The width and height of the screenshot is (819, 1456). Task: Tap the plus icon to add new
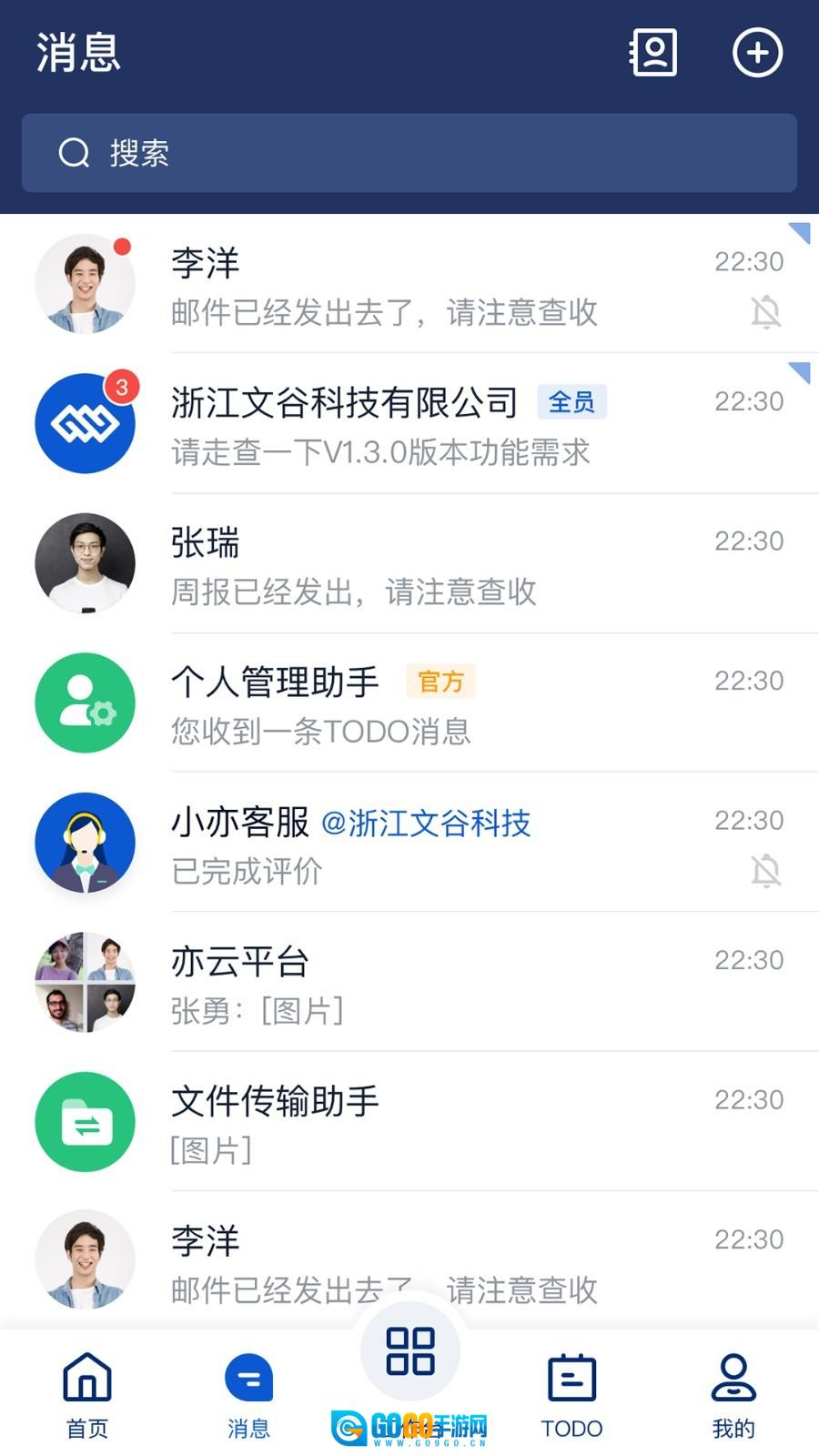(757, 53)
